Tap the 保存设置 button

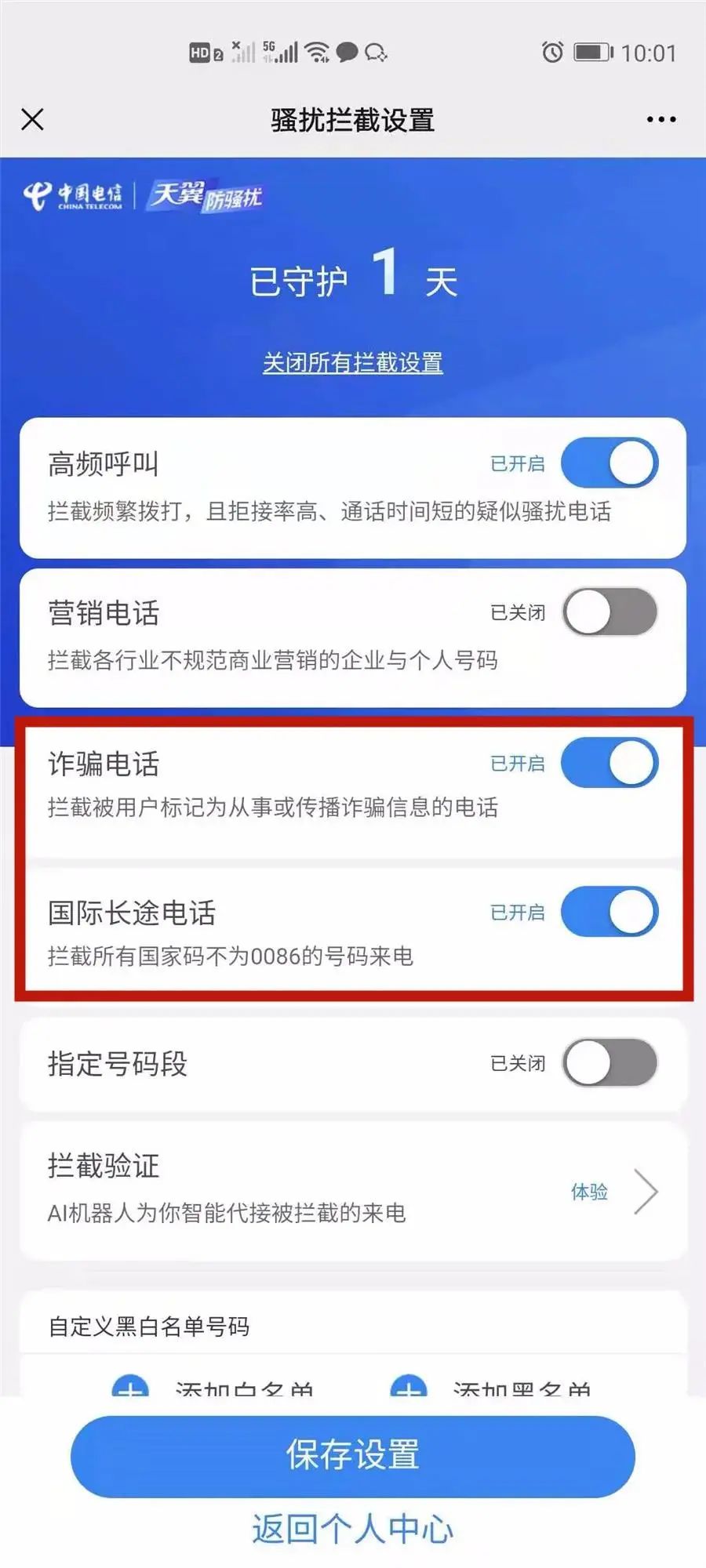(x=352, y=1455)
